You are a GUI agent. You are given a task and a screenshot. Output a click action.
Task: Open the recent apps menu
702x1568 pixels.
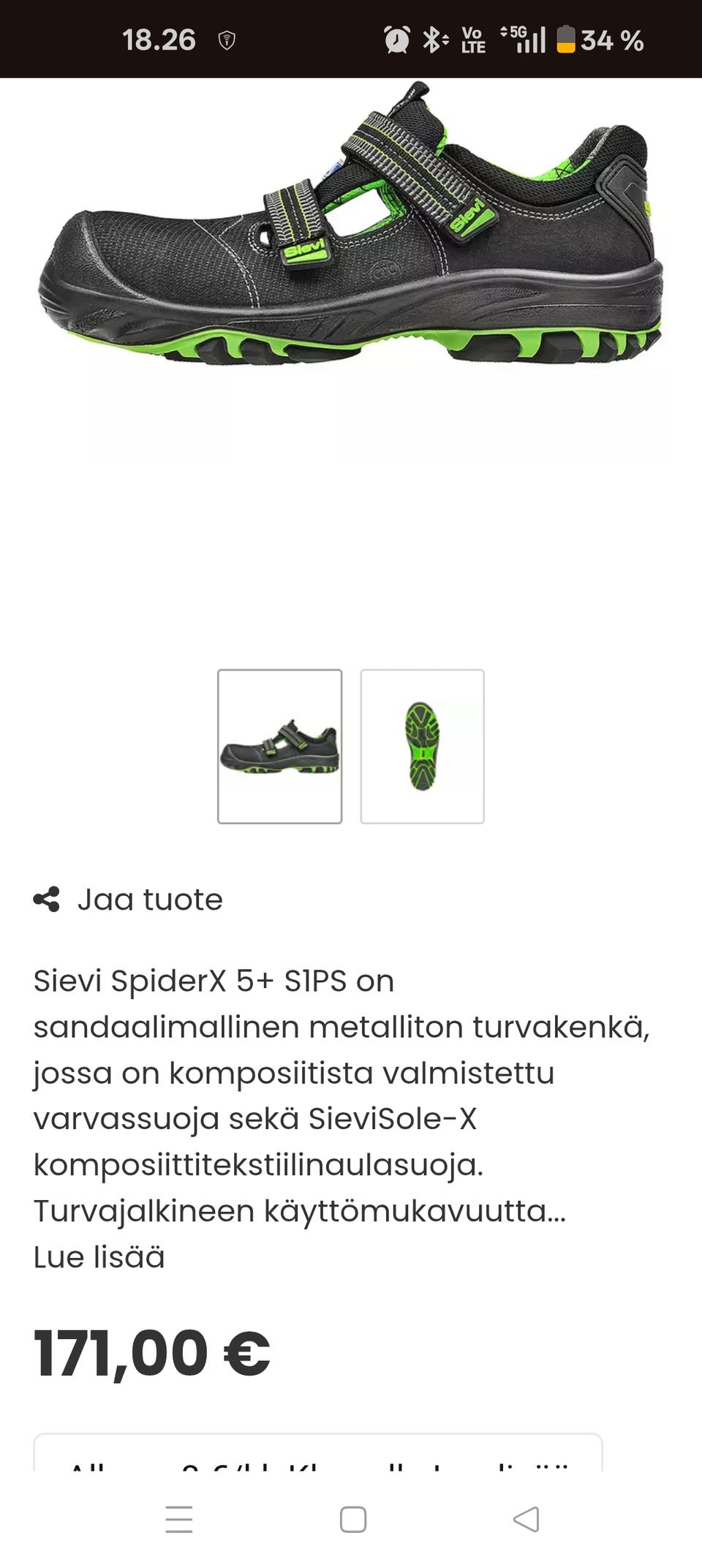179,1519
